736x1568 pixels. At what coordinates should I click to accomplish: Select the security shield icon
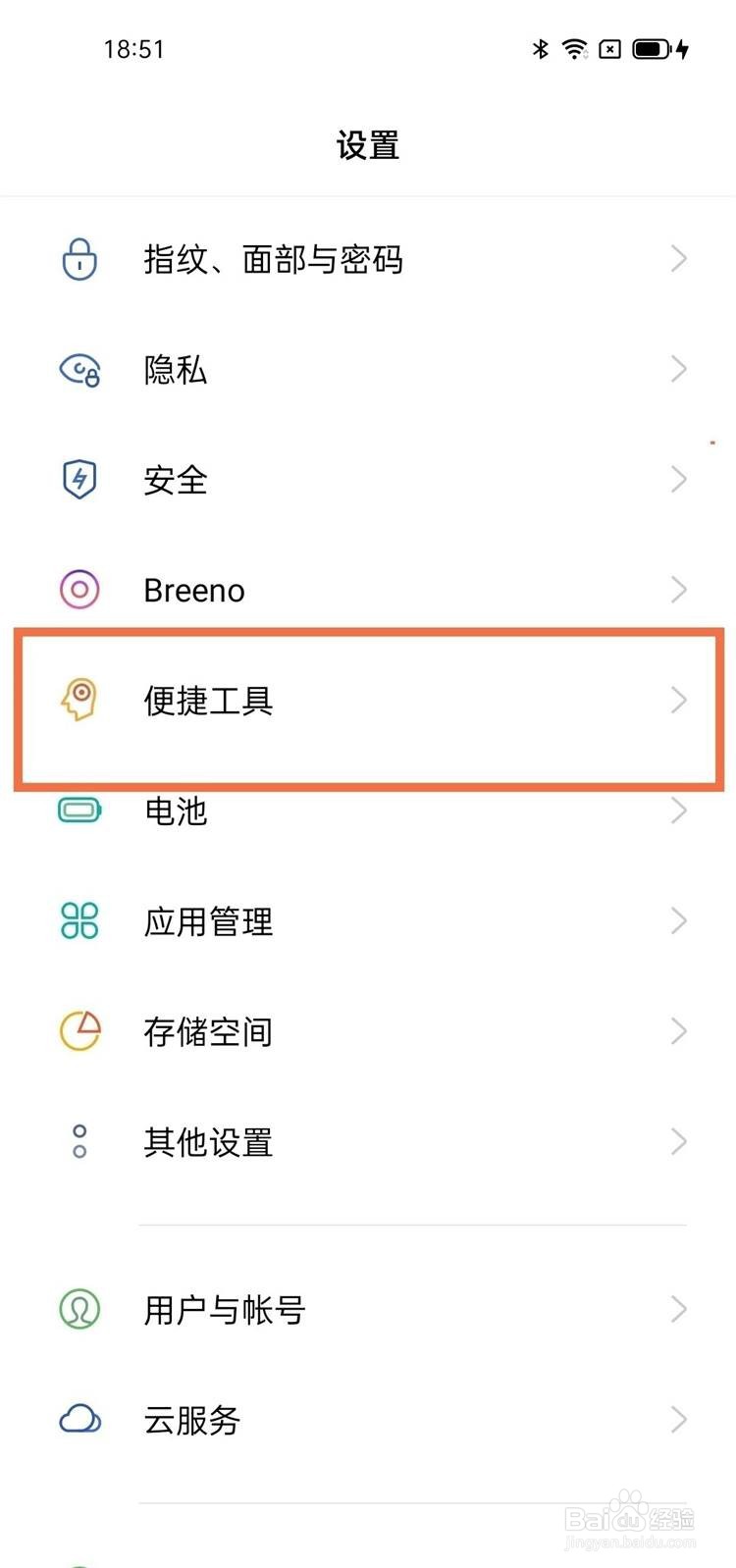(79, 480)
